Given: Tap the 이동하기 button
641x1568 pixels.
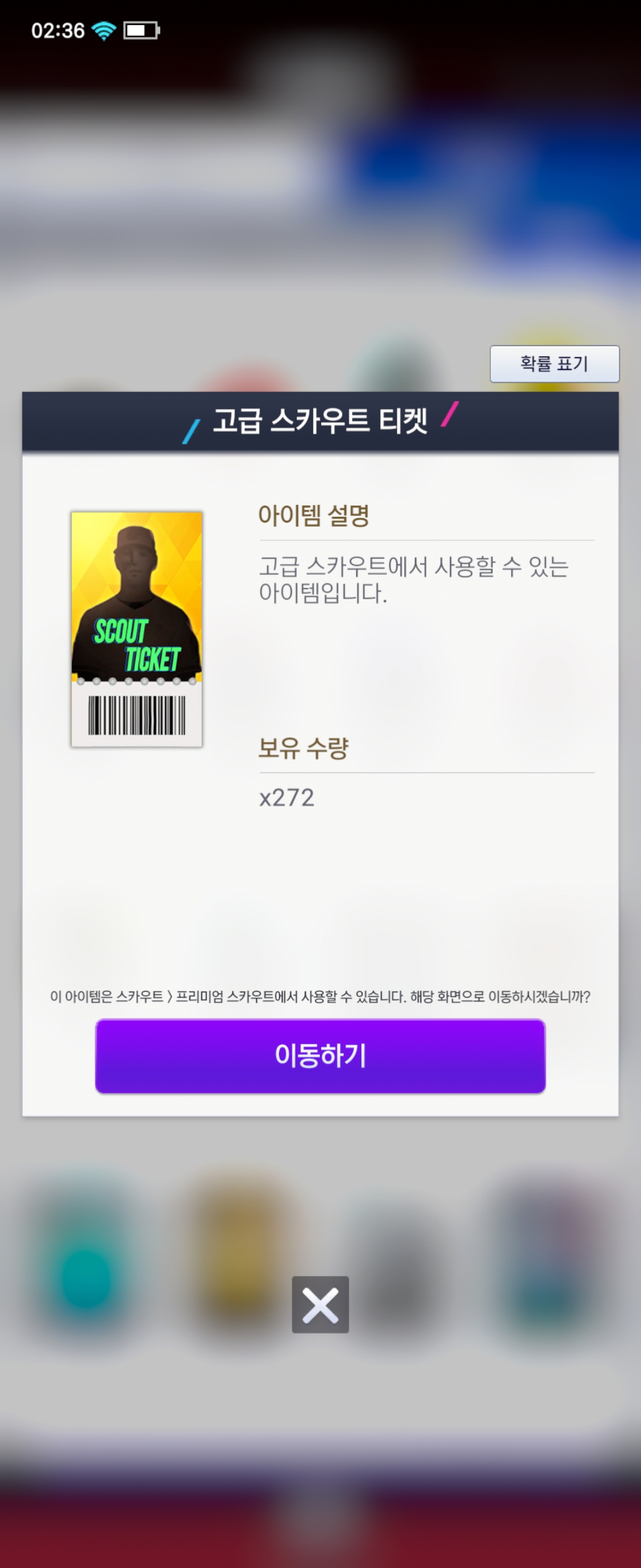Looking at the screenshot, I should 320,1056.
